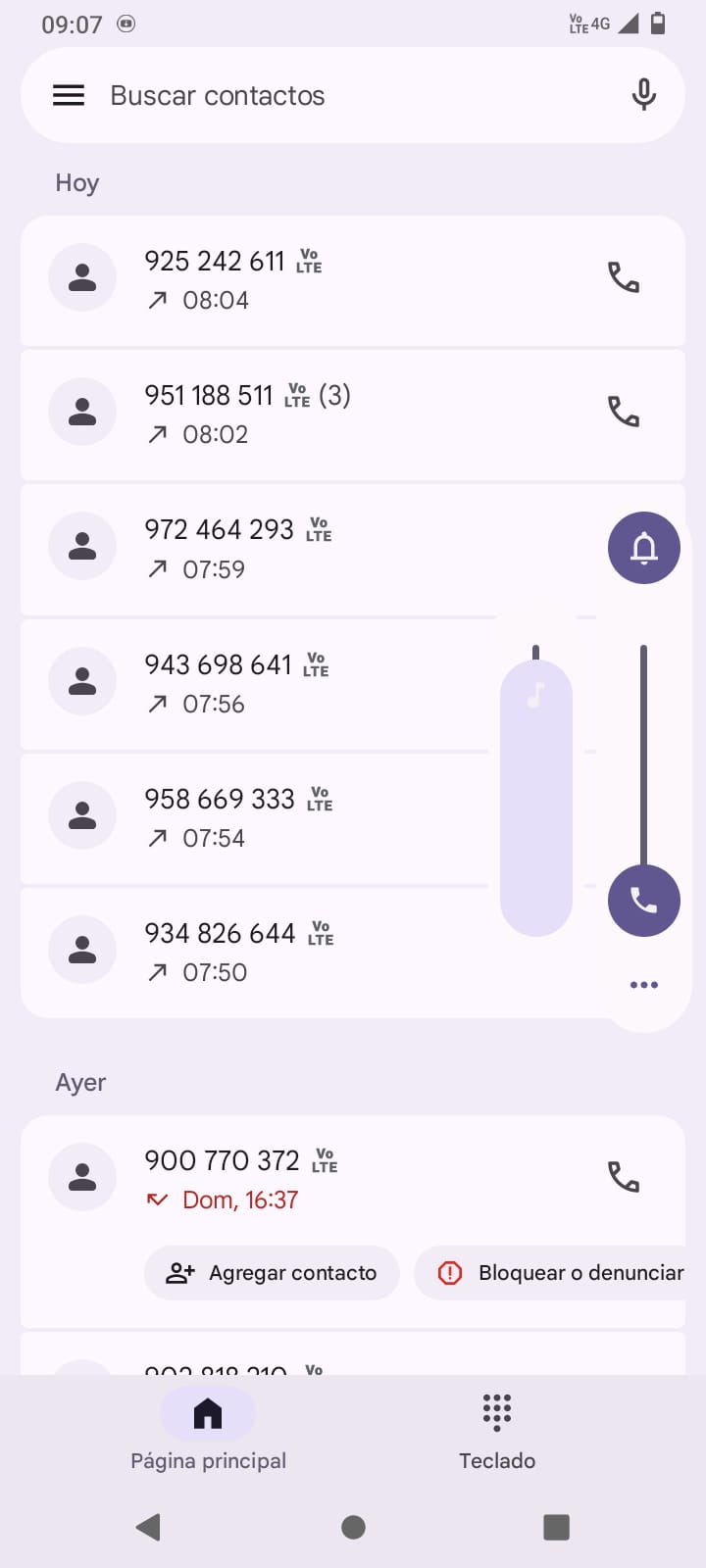
Task: Tap Agregar contacto chip
Action: point(272,1272)
